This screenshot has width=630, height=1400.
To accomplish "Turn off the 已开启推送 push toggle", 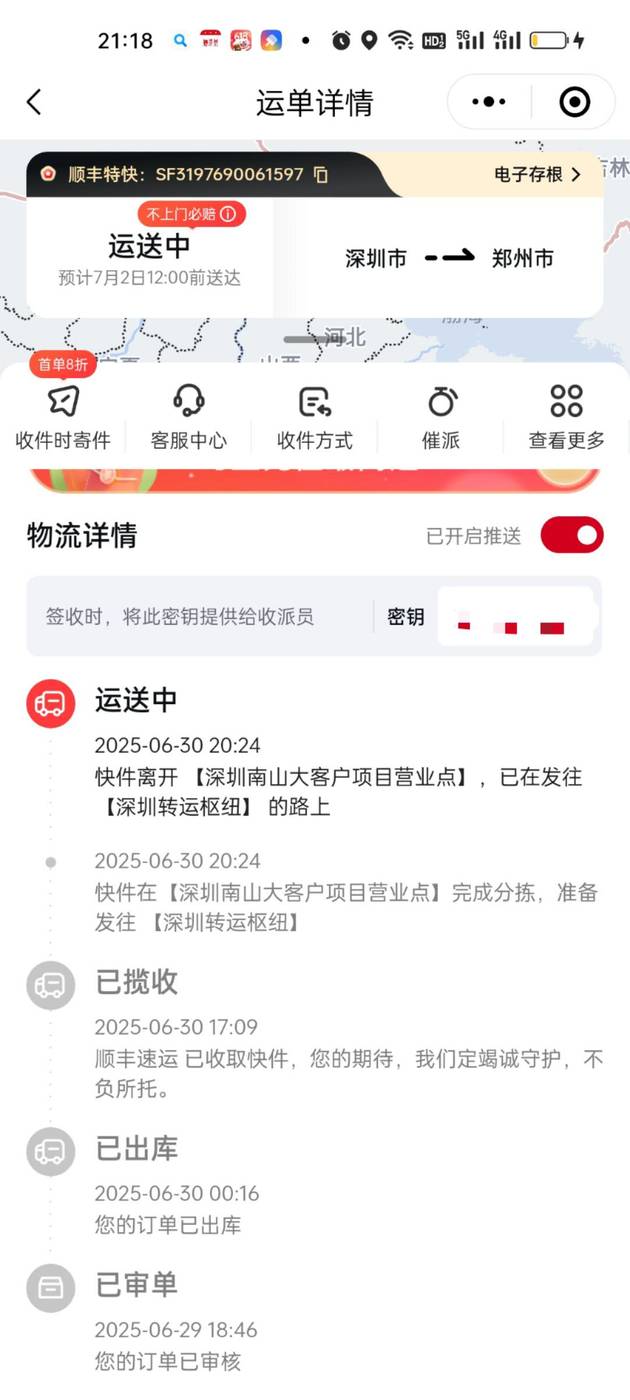I will point(572,535).
